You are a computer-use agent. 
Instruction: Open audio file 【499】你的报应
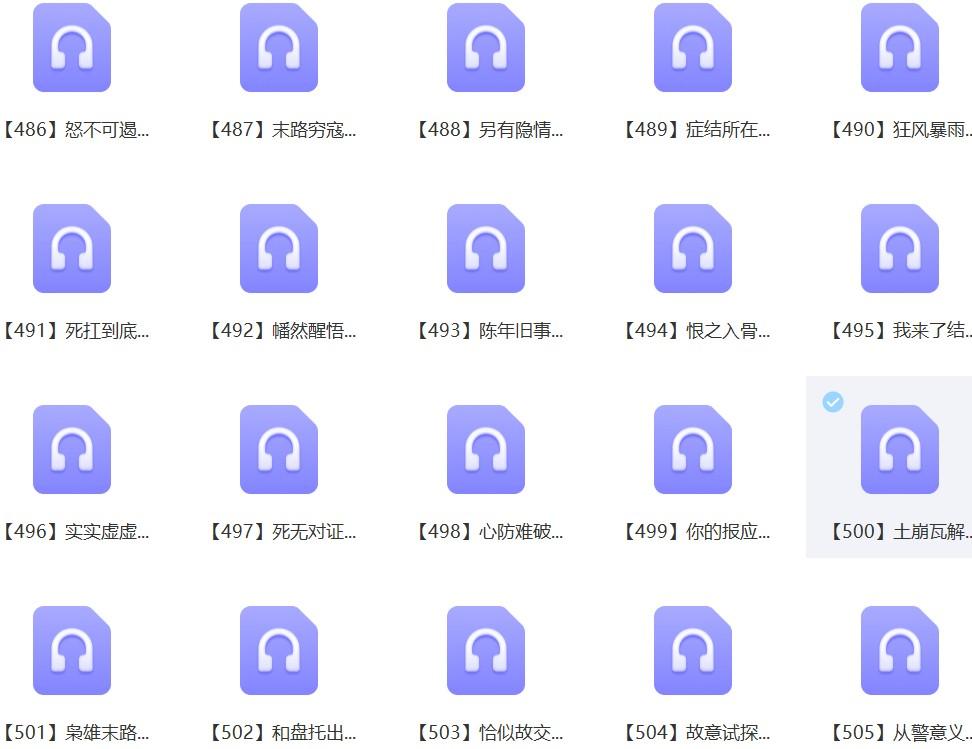(x=693, y=450)
